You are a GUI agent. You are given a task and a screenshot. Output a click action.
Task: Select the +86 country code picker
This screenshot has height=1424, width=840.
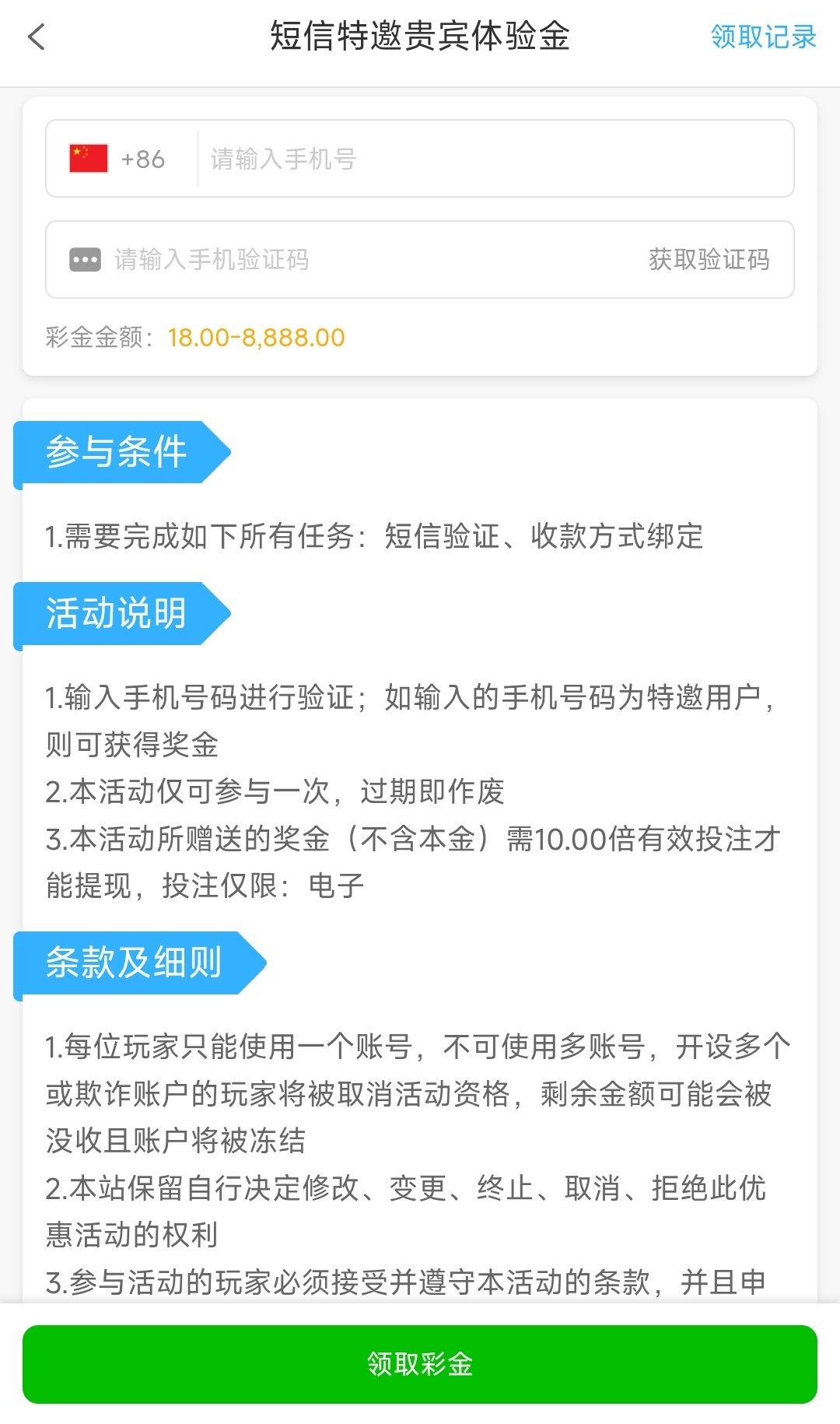pyautogui.click(x=118, y=159)
